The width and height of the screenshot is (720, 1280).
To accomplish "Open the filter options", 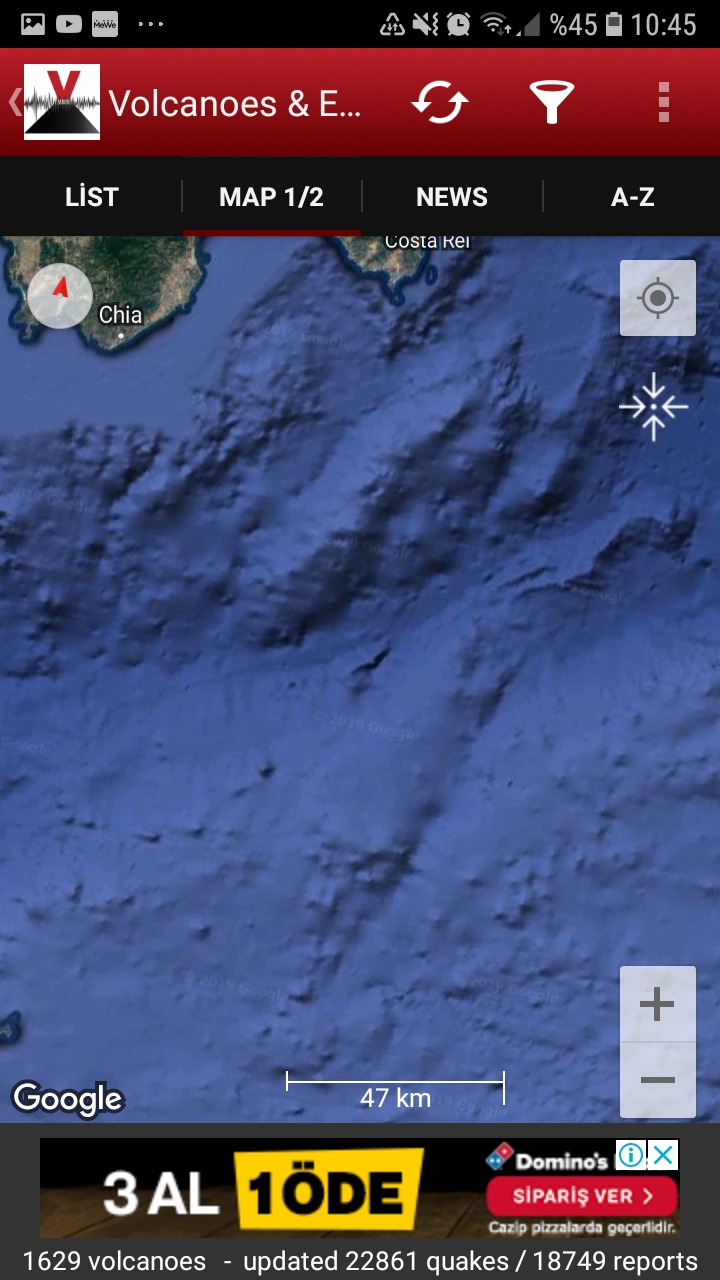I will pos(551,103).
